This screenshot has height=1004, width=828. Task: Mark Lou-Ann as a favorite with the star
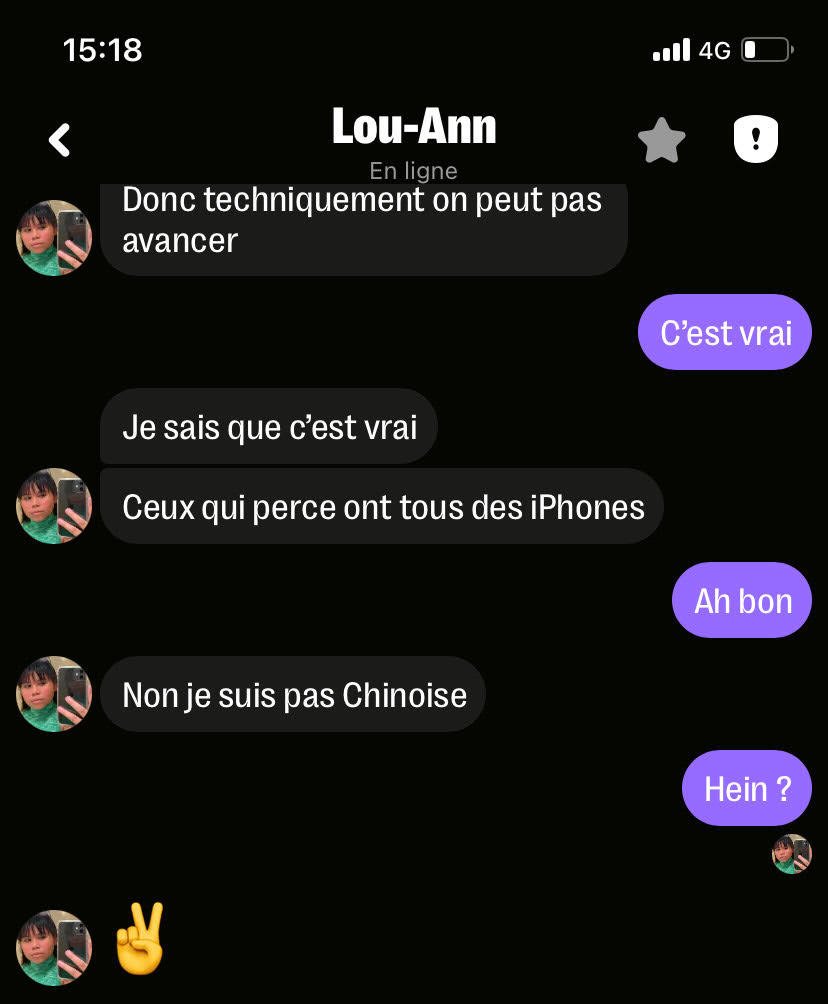662,140
